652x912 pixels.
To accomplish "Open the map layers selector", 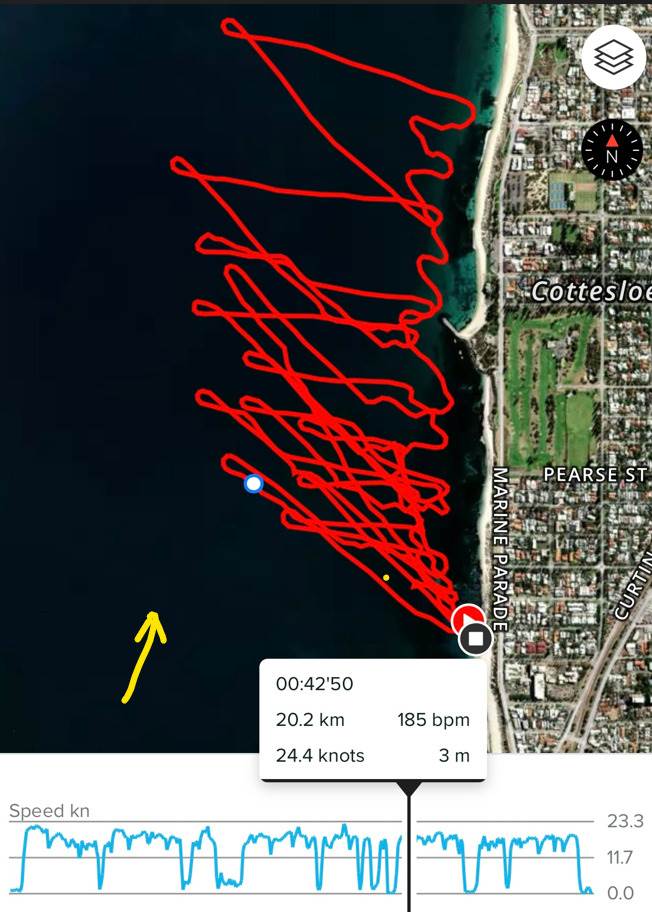I will pyautogui.click(x=613, y=58).
